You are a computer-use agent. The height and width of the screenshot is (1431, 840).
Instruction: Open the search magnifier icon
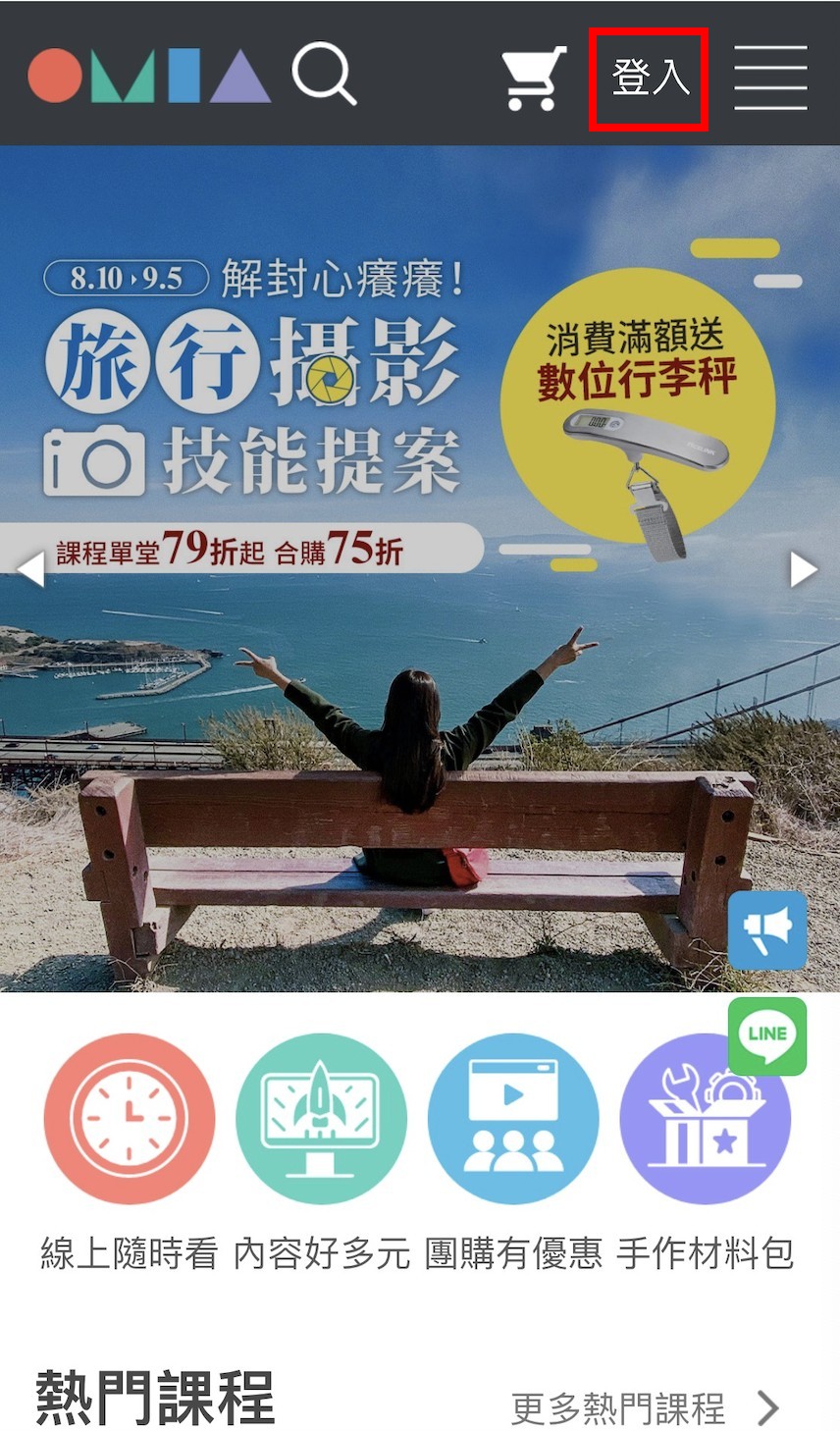click(324, 75)
